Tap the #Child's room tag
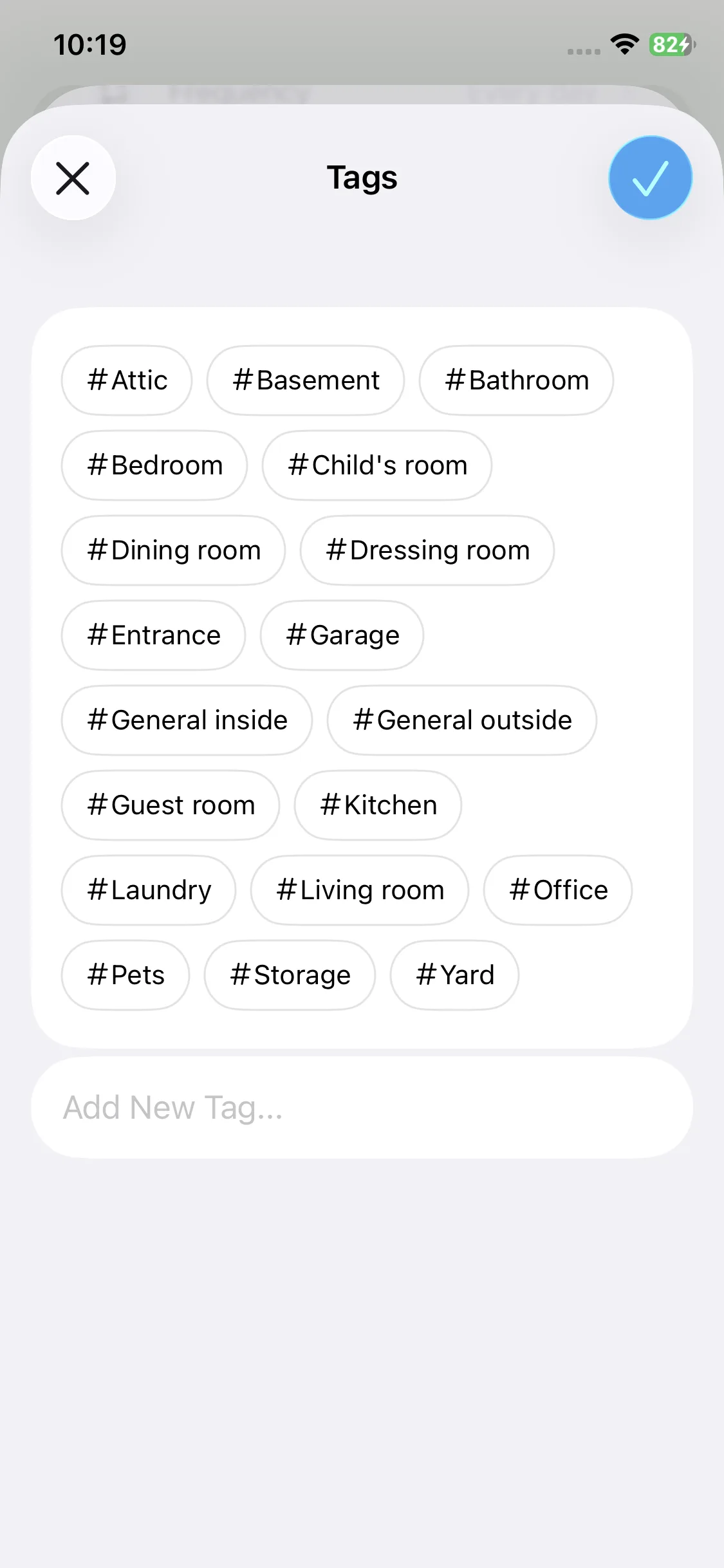The image size is (724, 1568). [x=377, y=465]
